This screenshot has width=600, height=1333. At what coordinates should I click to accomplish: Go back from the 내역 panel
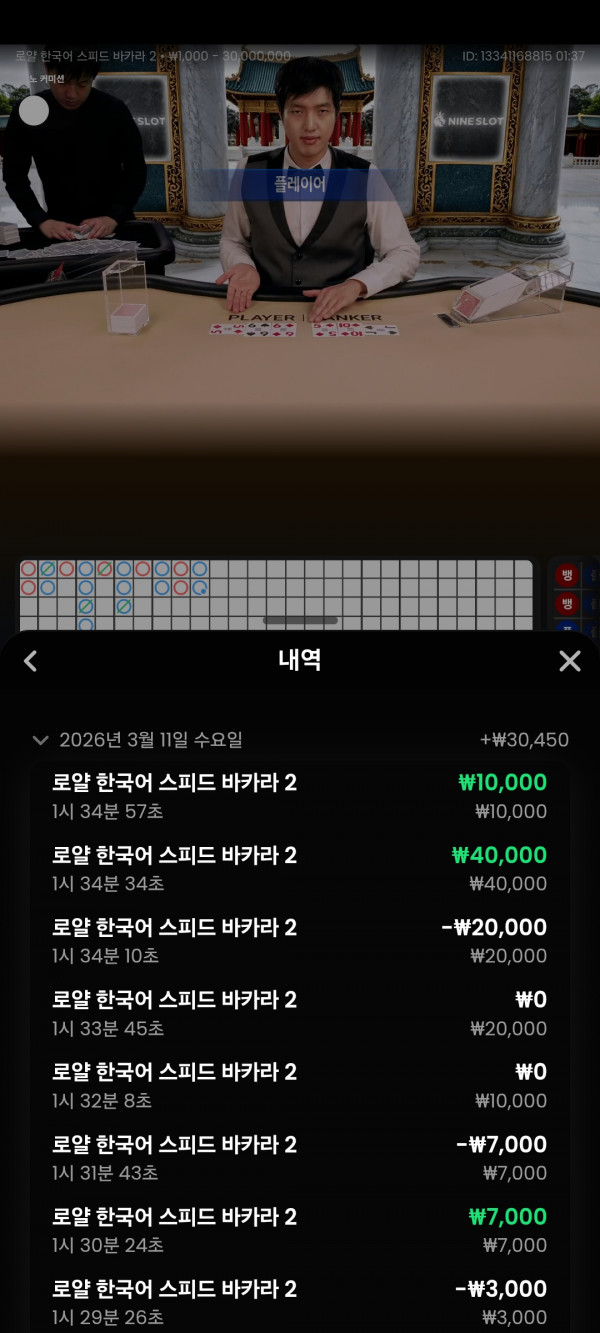click(x=30, y=661)
